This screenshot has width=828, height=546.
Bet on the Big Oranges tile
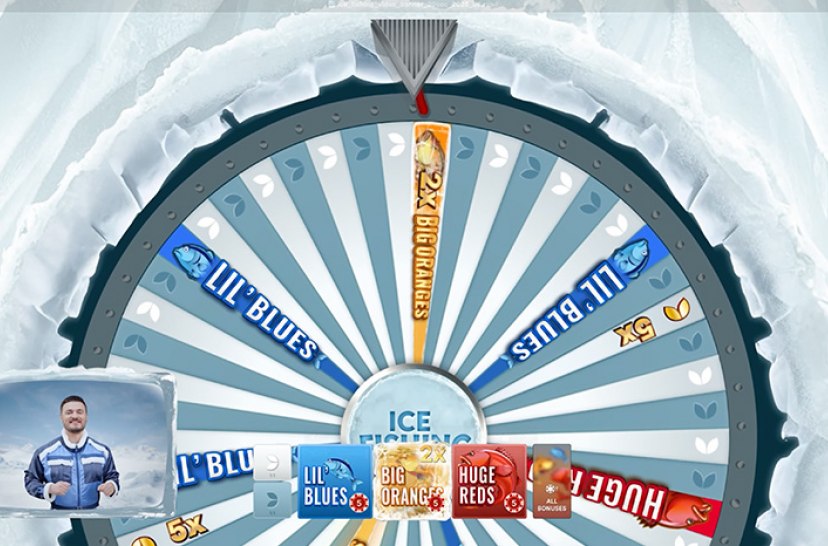(x=411, y=481)
